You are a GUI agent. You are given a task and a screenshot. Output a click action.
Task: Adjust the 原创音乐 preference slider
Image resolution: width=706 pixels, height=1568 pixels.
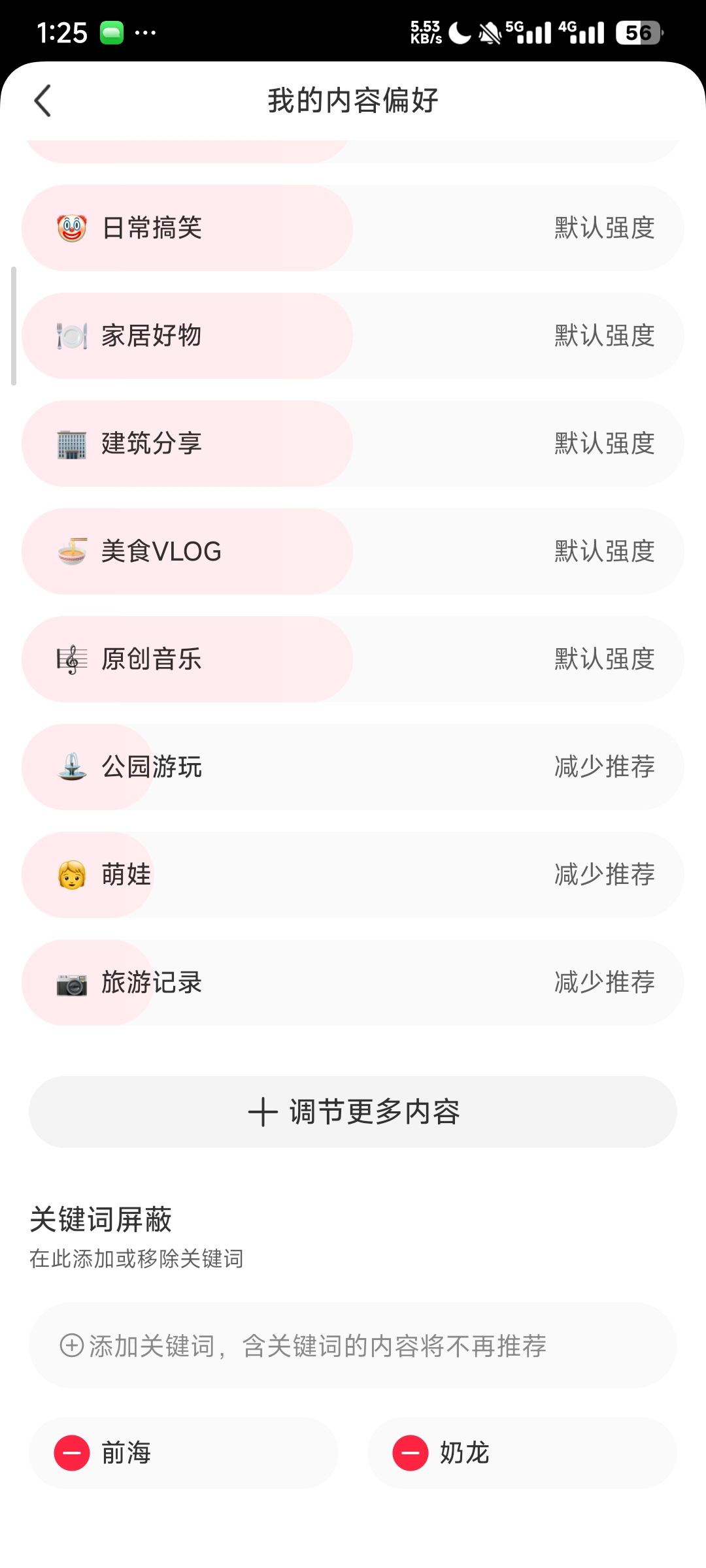tap(352, 659)
